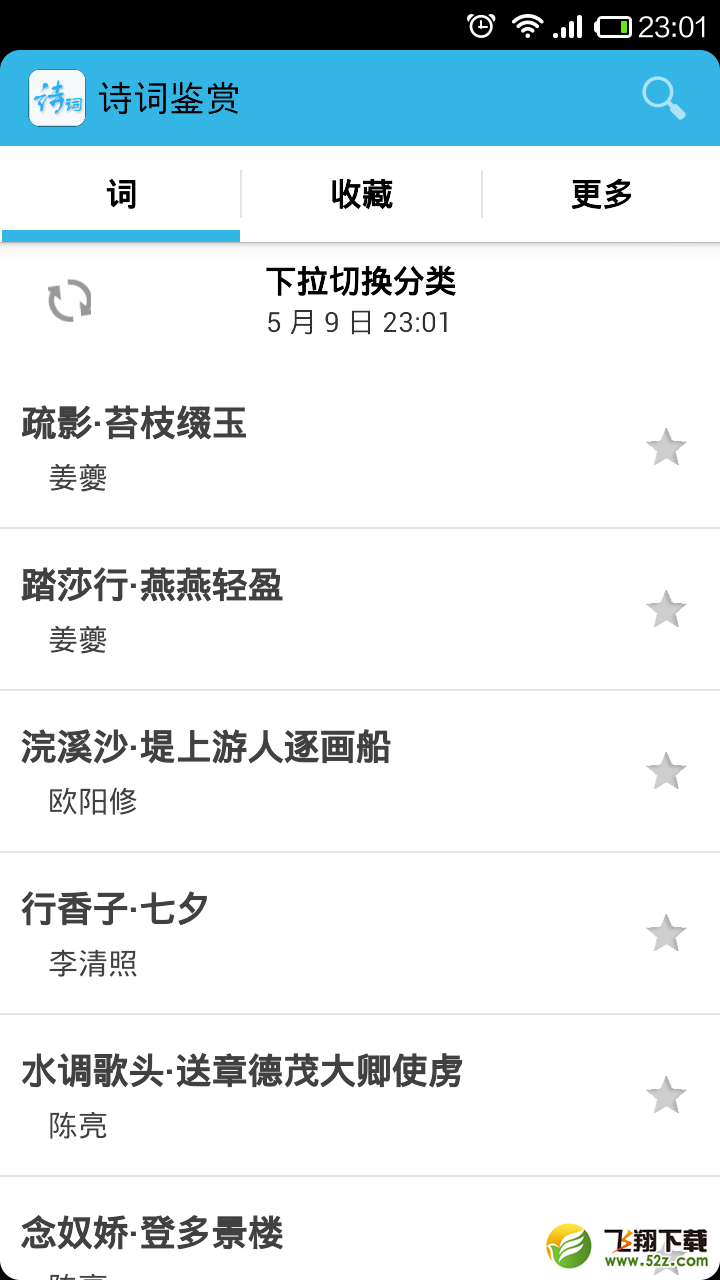Favorite 疏影·苔枝缀玉 with its star
This screenshot has width=720, height=1280.
click(x=666, y=447)
